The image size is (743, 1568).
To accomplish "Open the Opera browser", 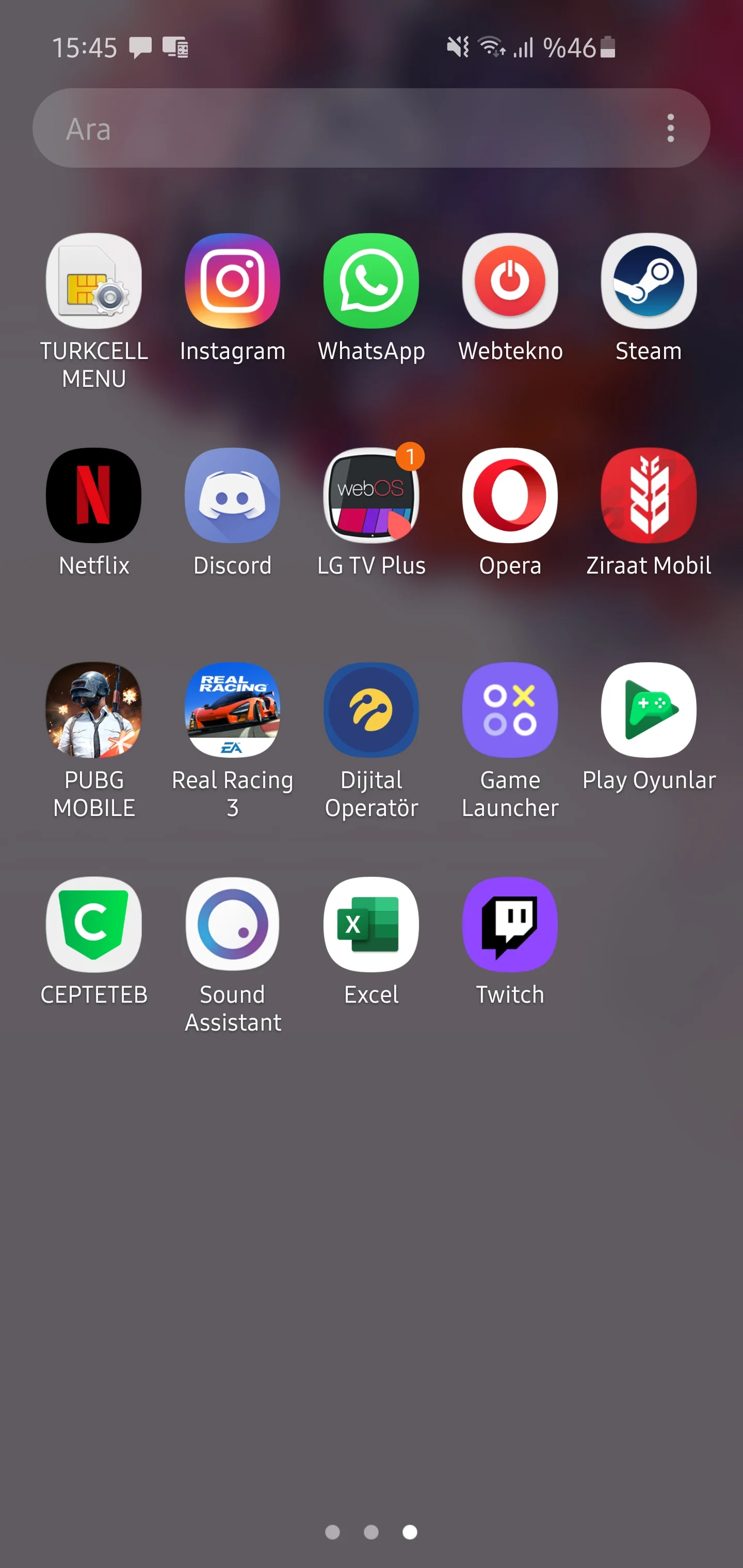I will 510,496.
